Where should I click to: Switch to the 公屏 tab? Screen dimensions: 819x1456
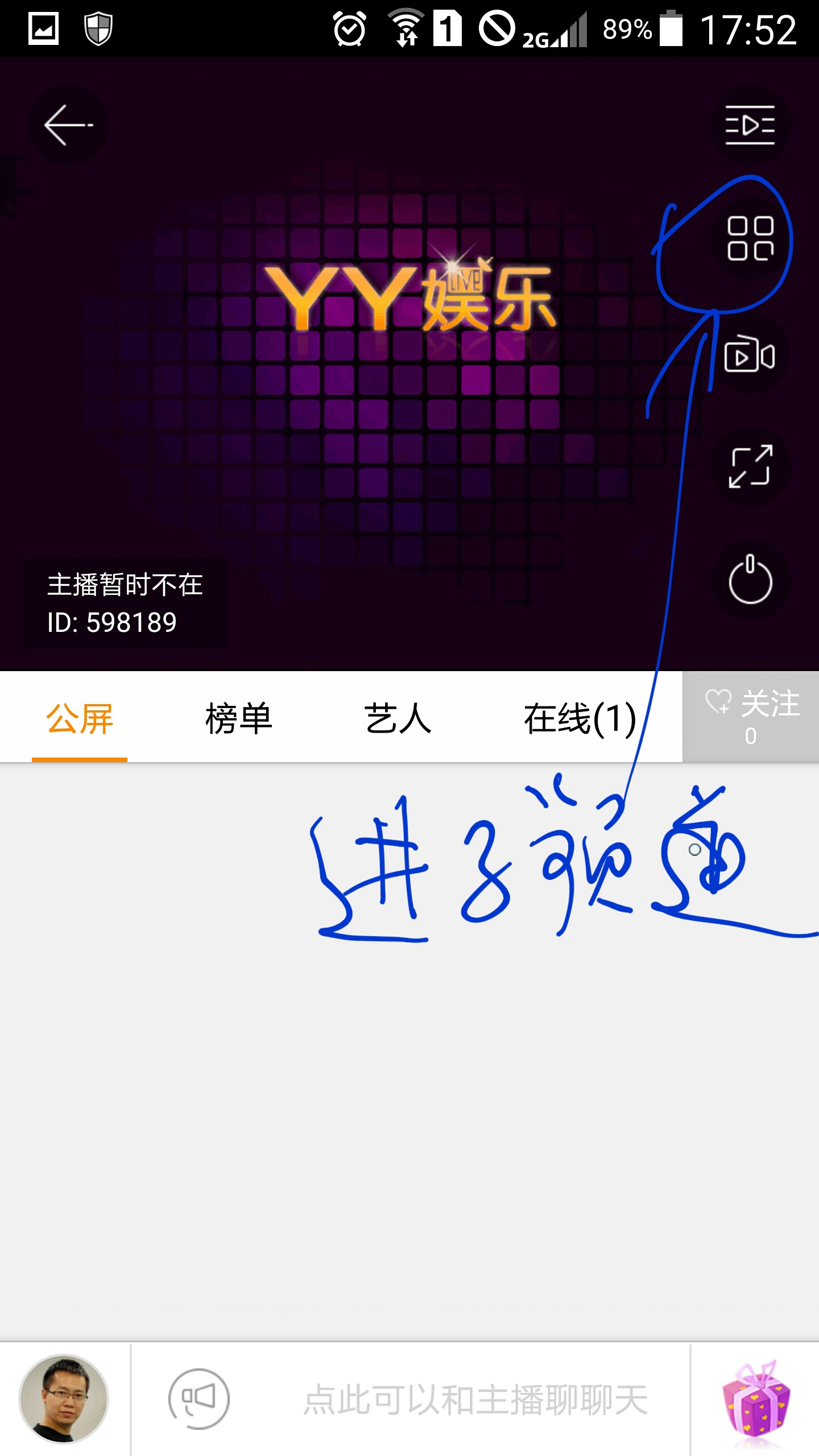(x=80, y=718)
